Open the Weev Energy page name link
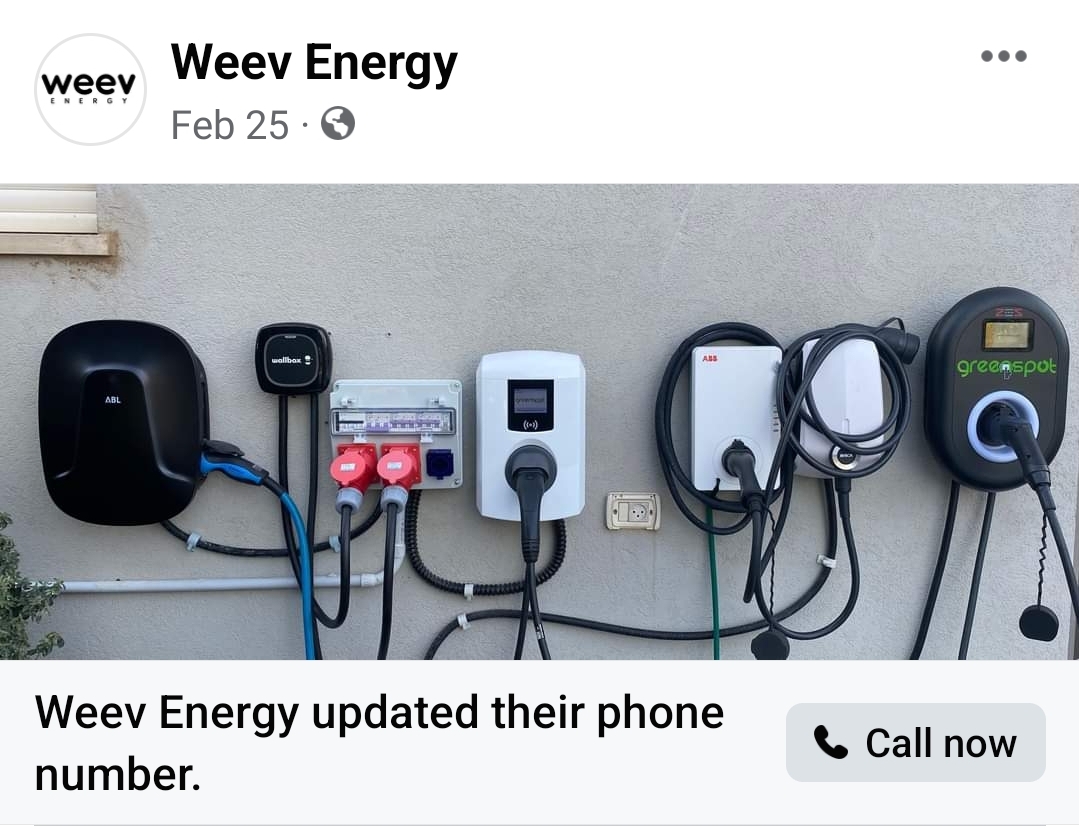The width and height of the screenshot is (1079, 830). 314,63
